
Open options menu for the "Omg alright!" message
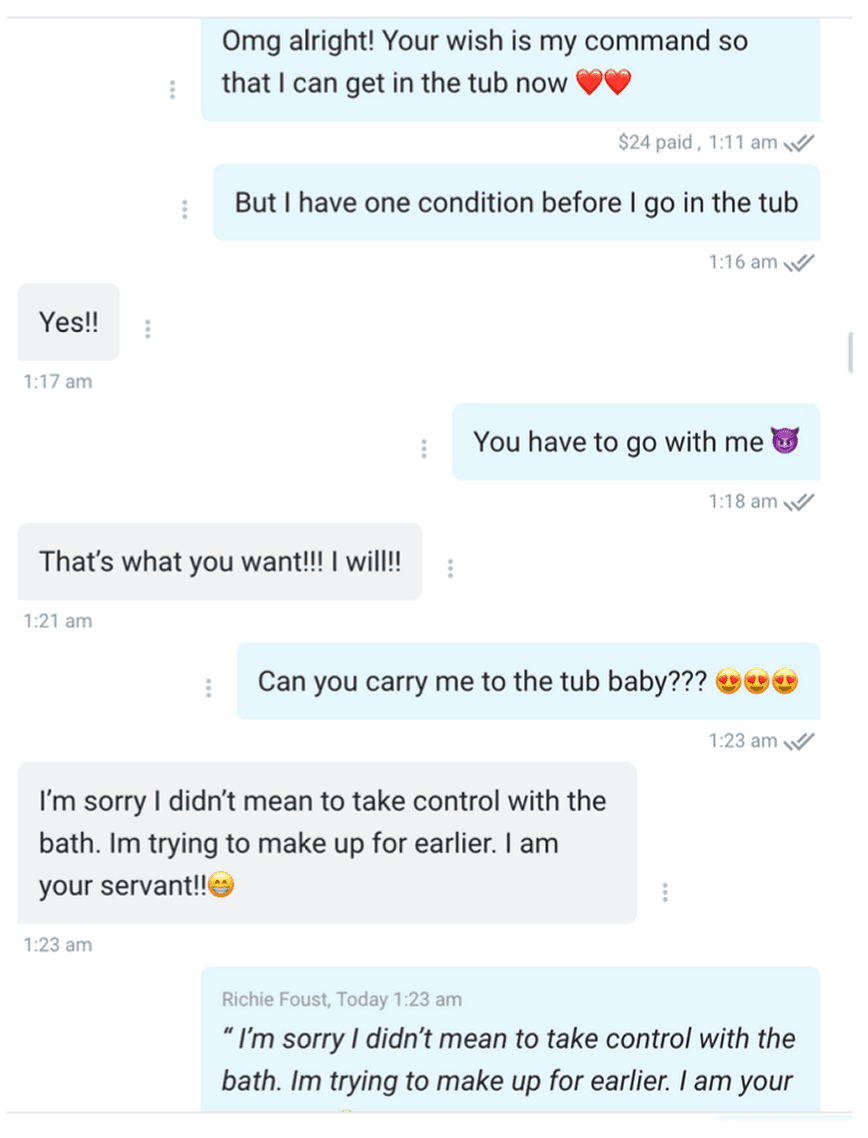tap(172, 89)
